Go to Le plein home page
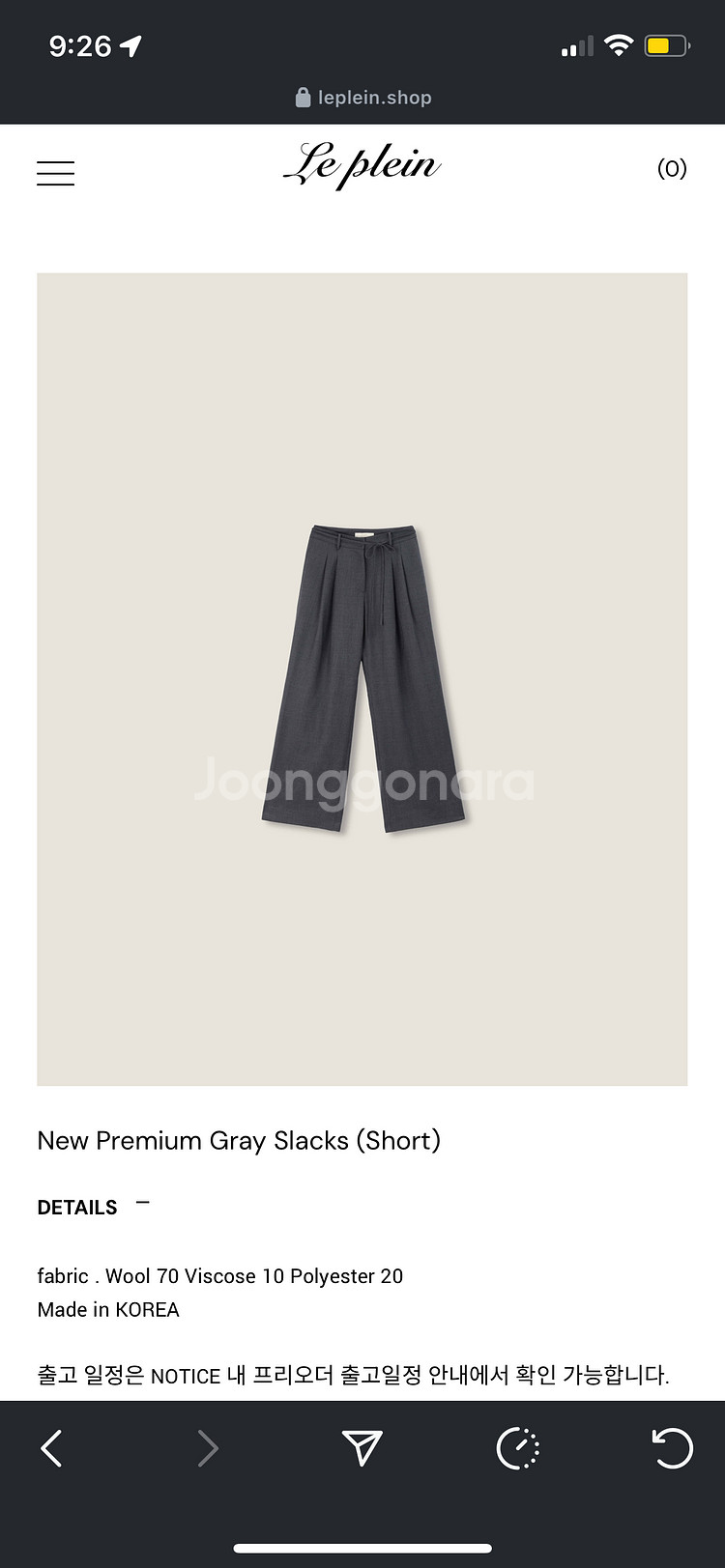This screenshot has width=725, height=1568. coord(362,165)
